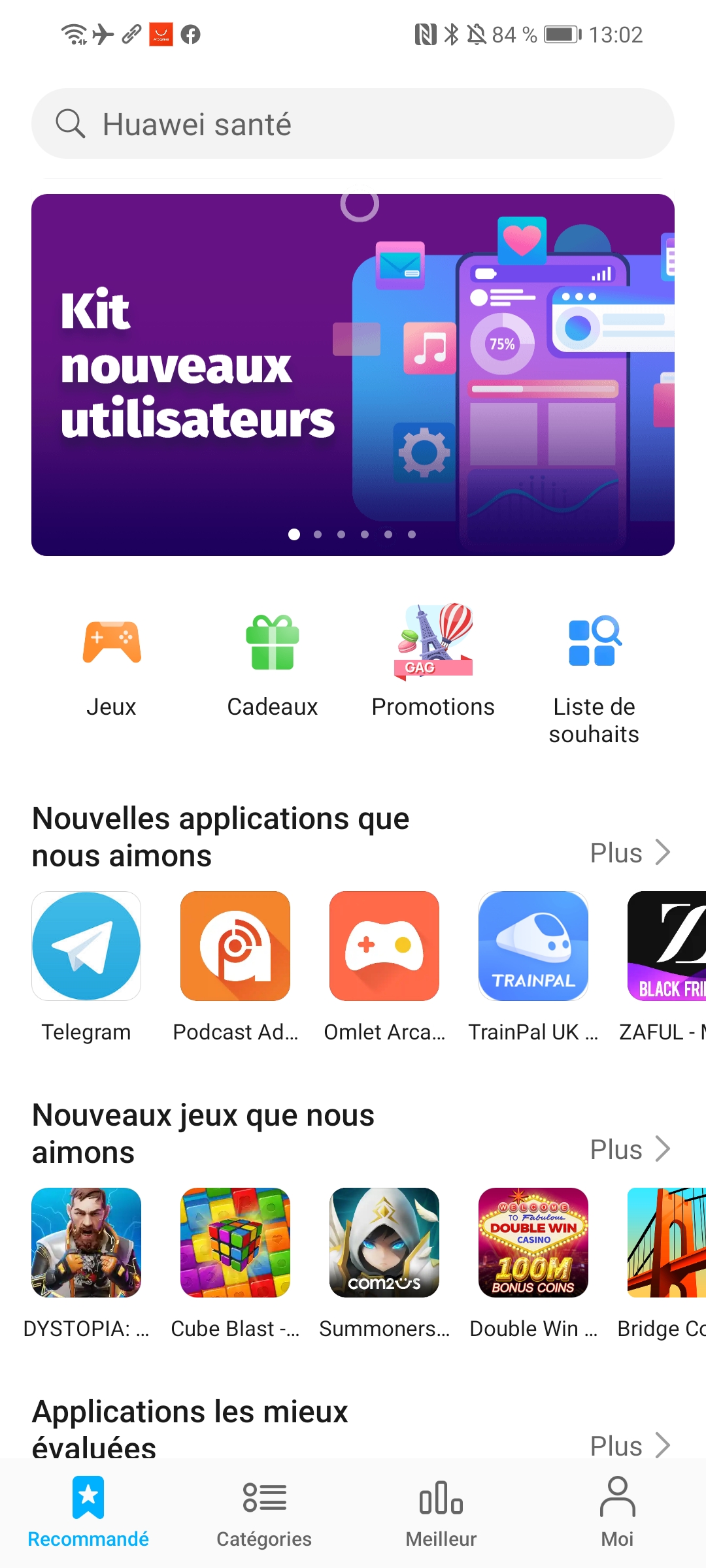Select the search magnifier in the search bar
This screenshot has height=1568, width=706.
click(x=71, y=123)
